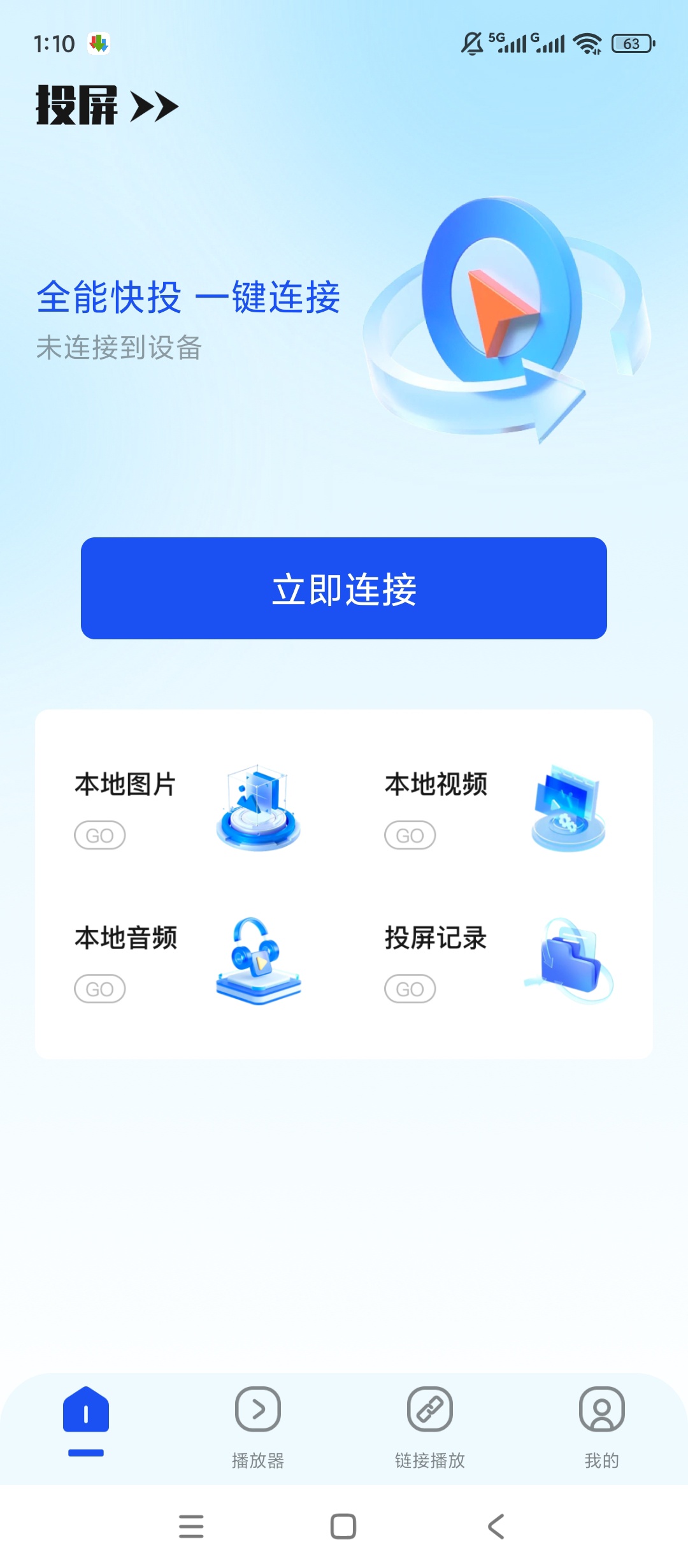Screen dimensions: 688x1568
Task: Tap the GO button under 投屏记录
Action: pos(410,989)
